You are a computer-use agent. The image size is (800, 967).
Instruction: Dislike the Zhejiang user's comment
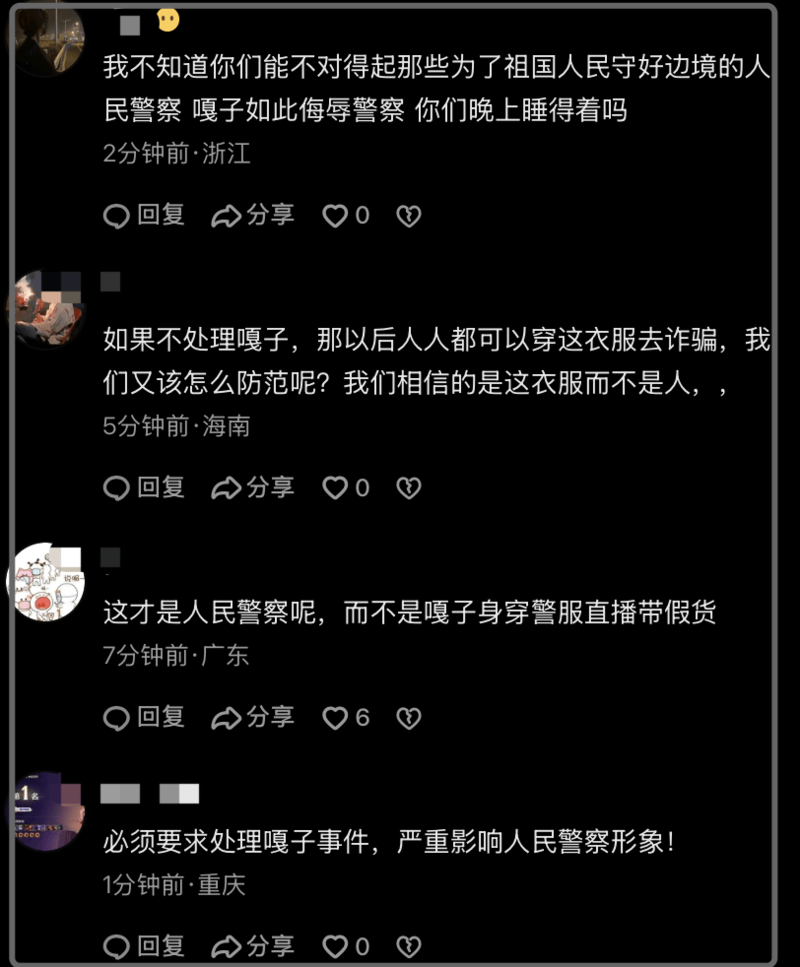(x=408, y=216)
